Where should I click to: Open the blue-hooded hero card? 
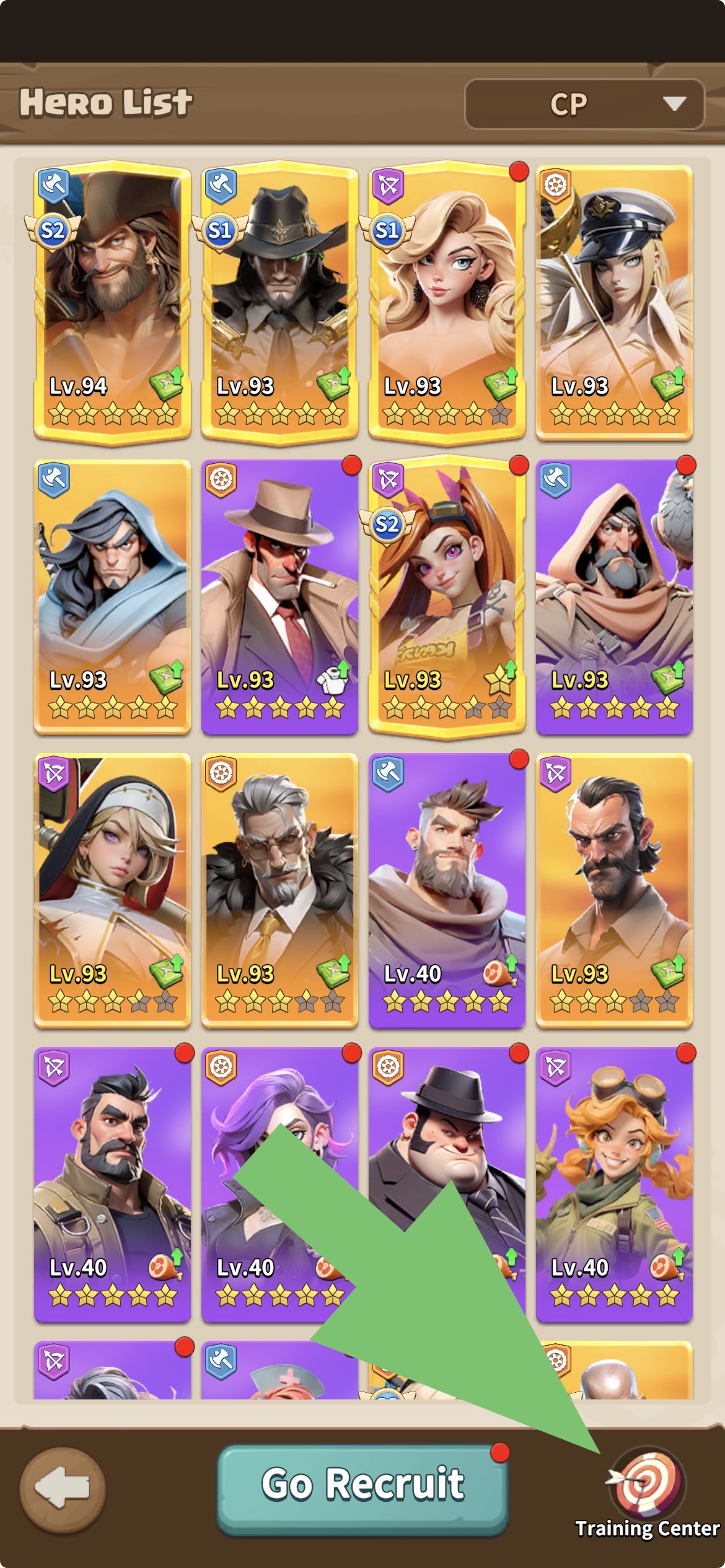pos(112,596)
